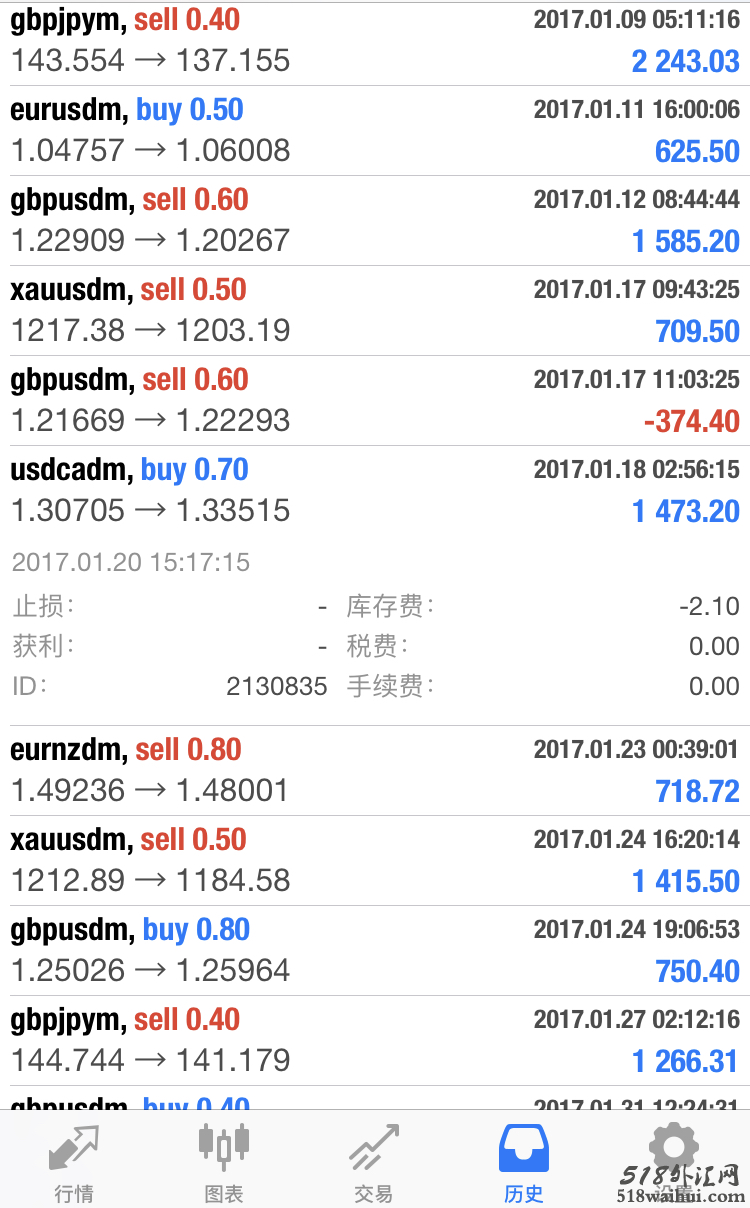Show details of gbpusdm trade on 2017.01.12
This screenshot has width=750, height=1208.
(x=375, y=221)
